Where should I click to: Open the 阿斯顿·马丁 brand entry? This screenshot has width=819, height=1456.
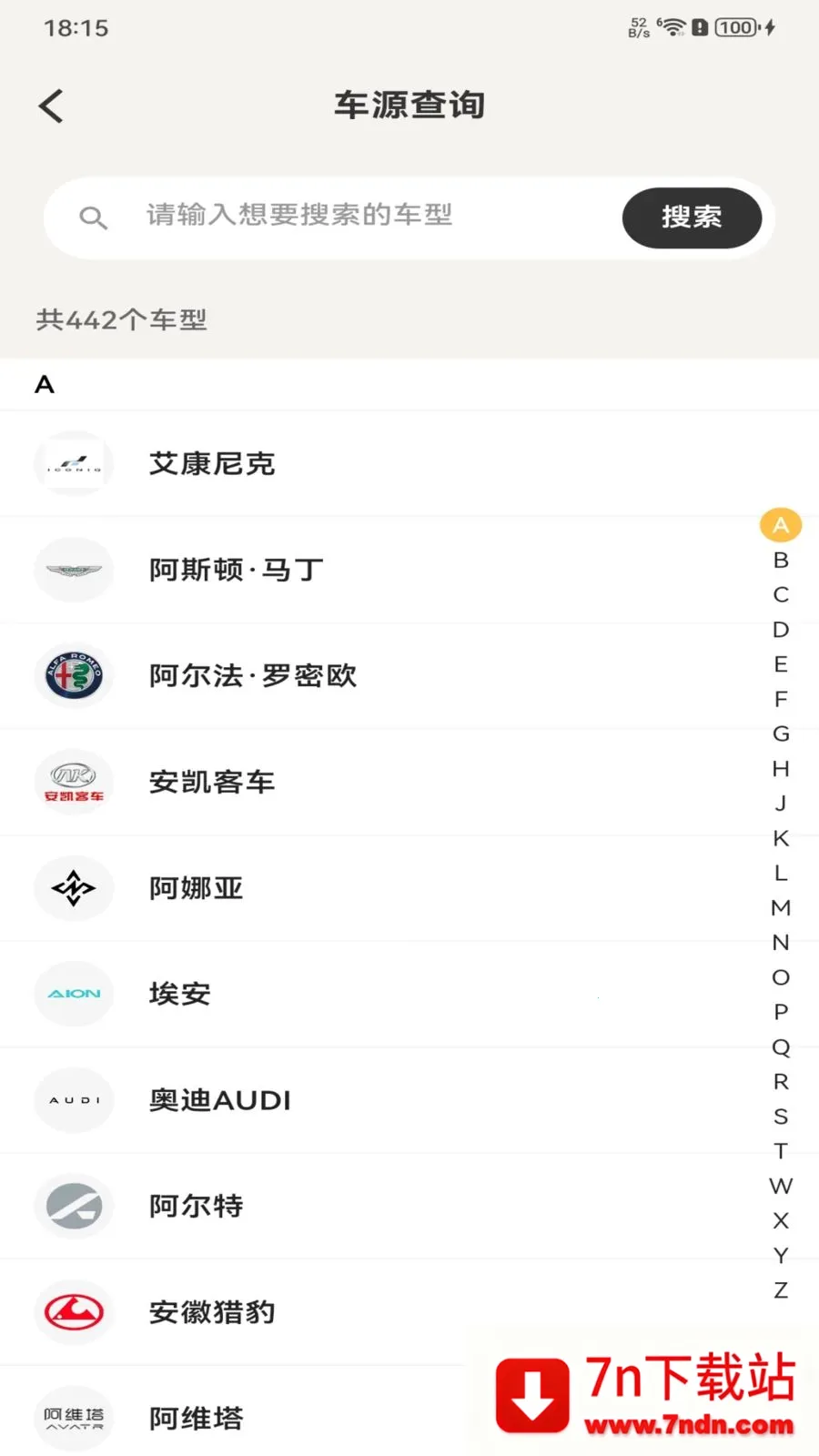pos(235,570)
